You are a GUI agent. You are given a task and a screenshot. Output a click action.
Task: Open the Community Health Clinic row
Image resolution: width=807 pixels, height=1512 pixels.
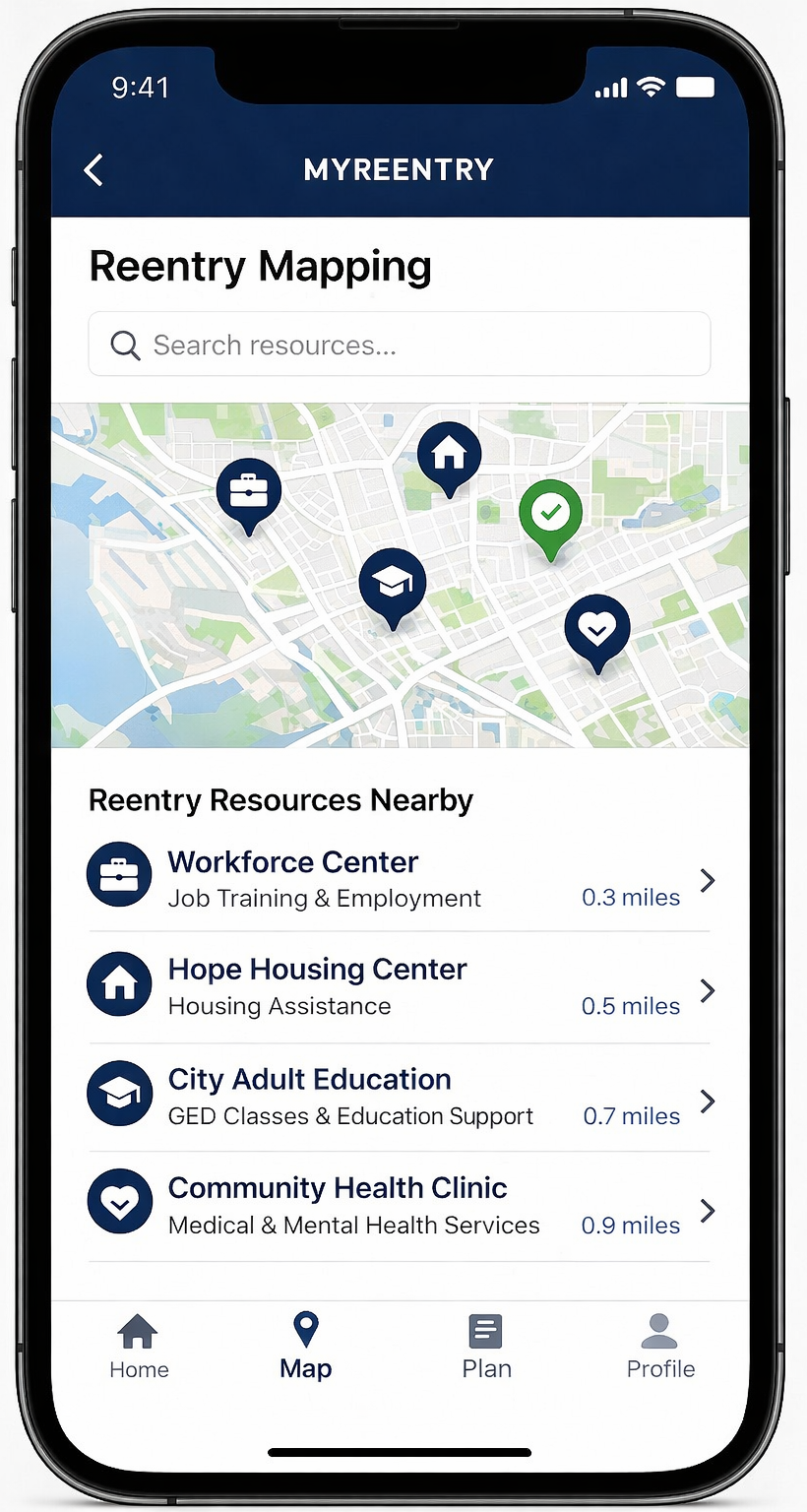coord(399,1205)
